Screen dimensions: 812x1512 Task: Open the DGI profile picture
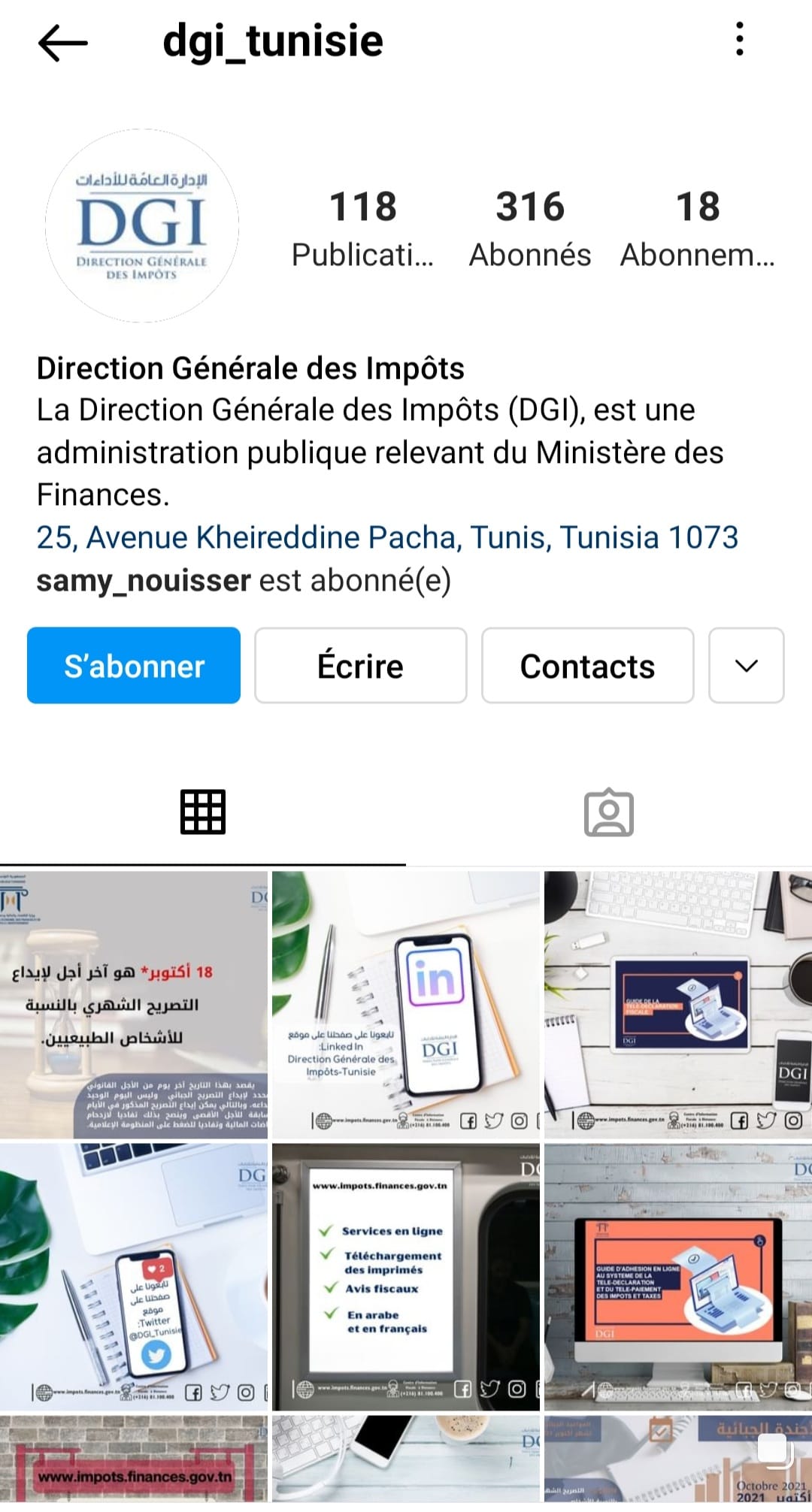point(142,225)
